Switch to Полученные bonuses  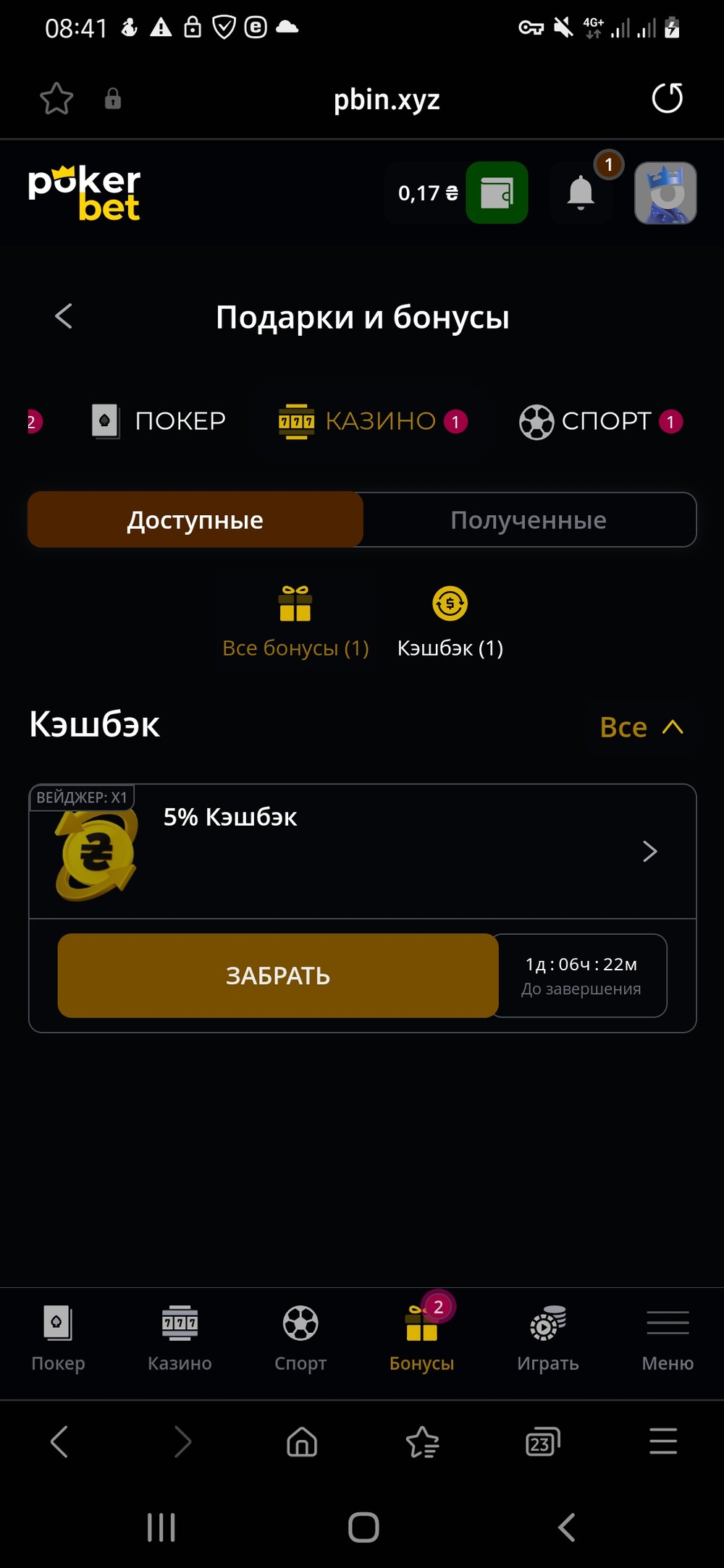pos(529,520)
